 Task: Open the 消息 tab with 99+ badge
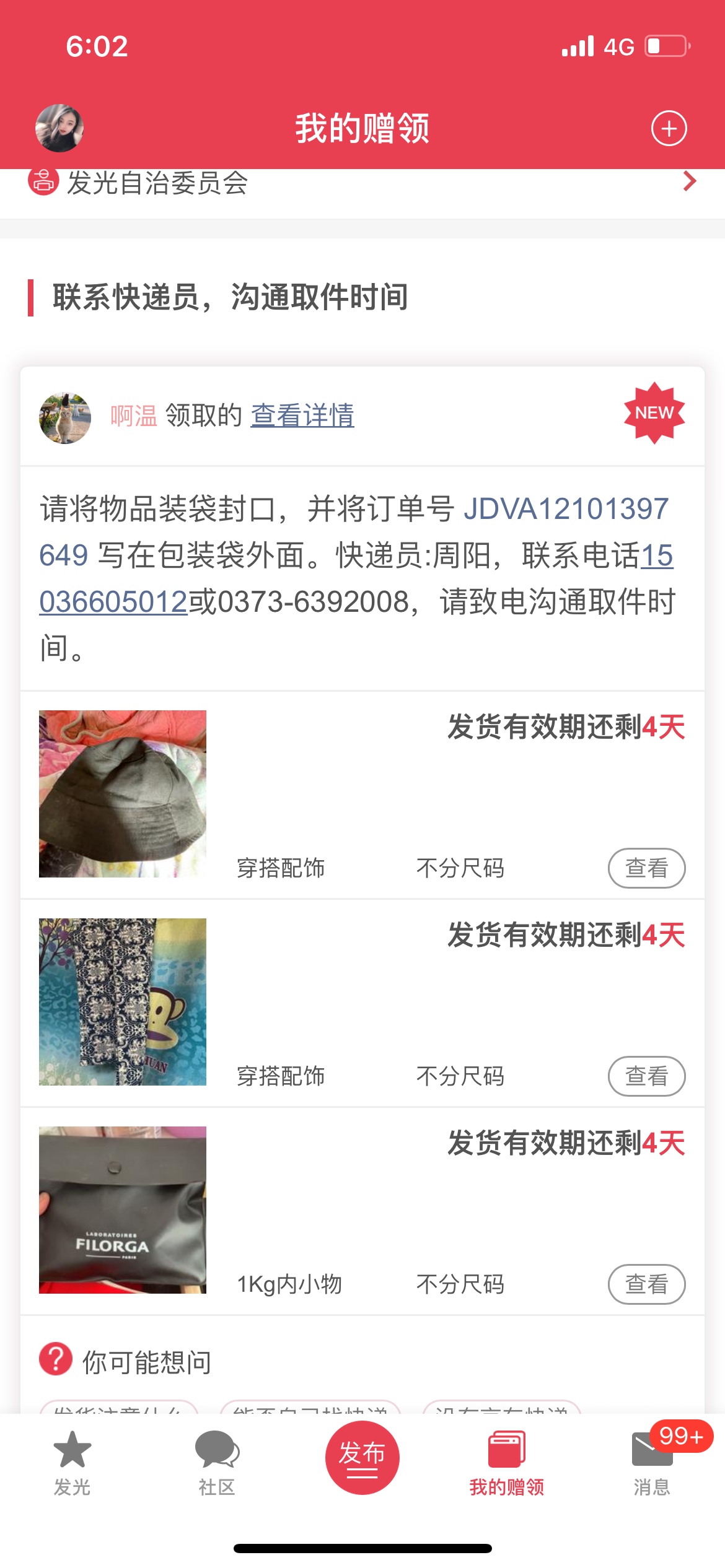pyautogui.click(x=652, y=1463)
